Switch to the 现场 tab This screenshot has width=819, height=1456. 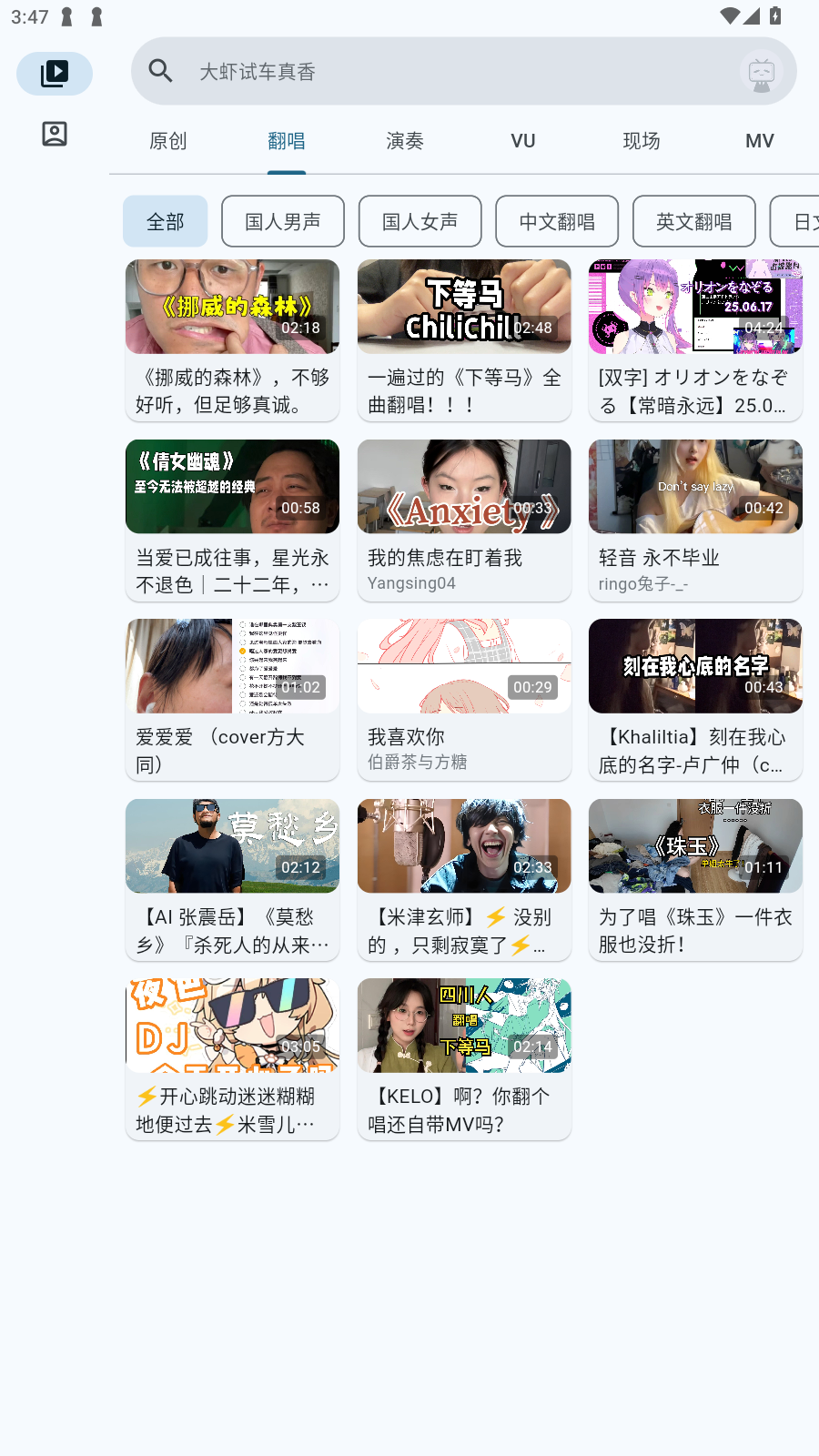[x=642, y=141]
